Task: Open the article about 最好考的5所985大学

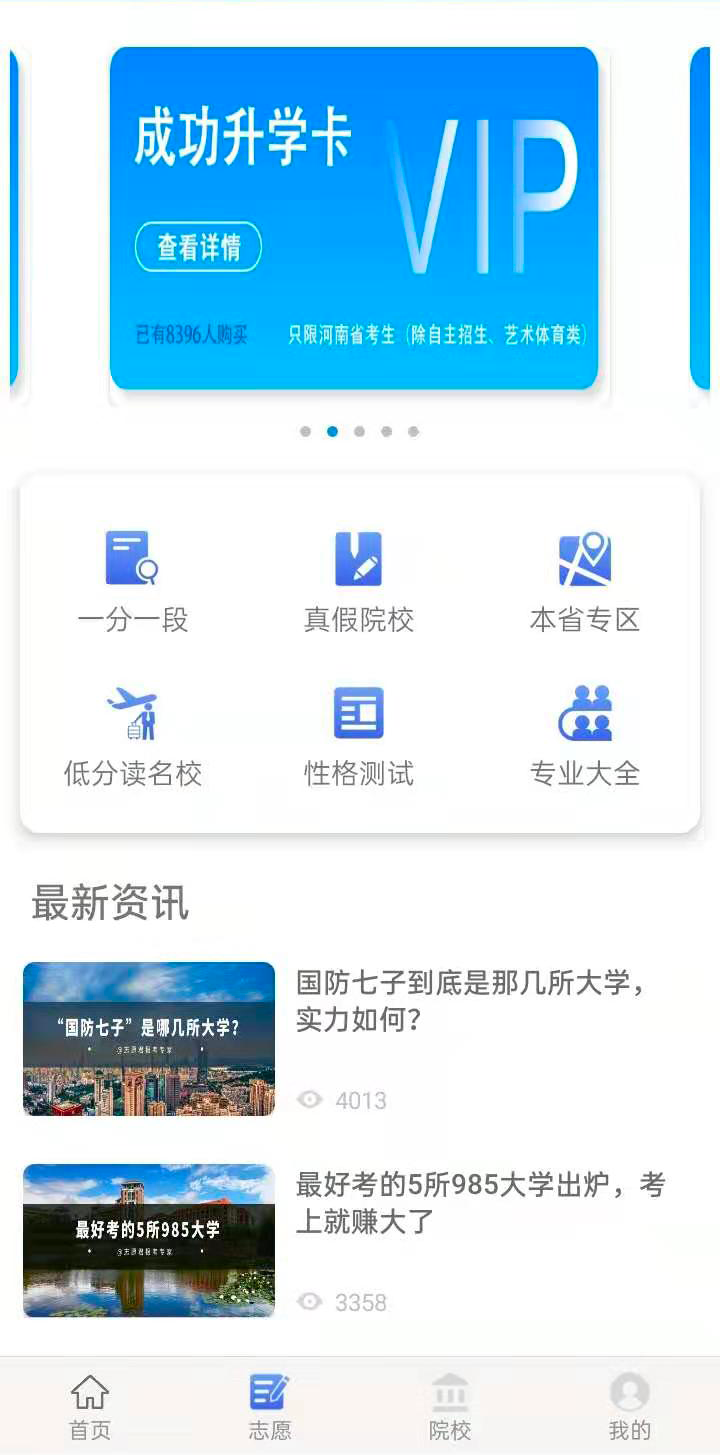Action: click(x=480, y=1205)
